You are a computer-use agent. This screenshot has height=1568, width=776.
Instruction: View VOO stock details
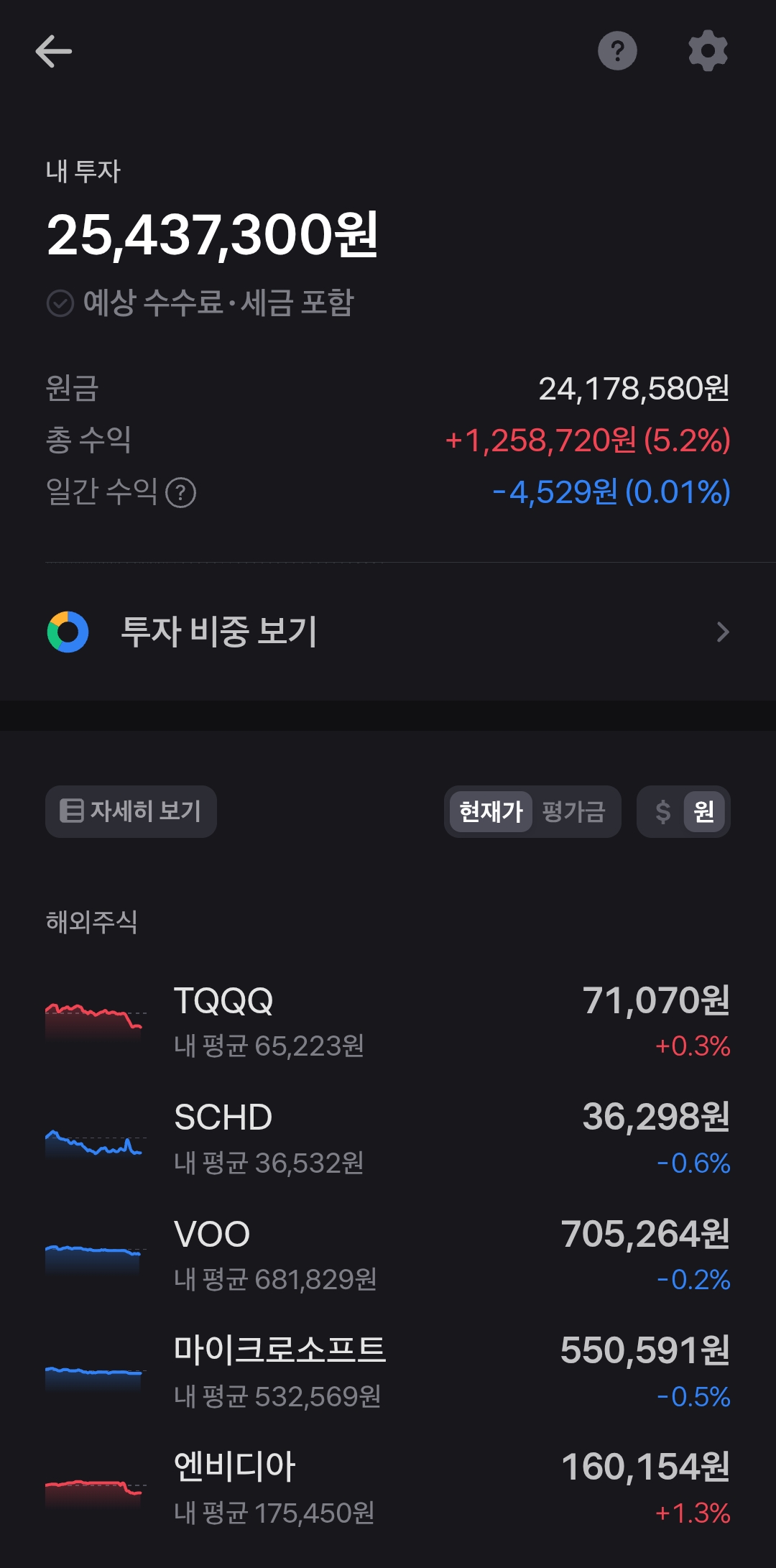(x=388, y=1256)
